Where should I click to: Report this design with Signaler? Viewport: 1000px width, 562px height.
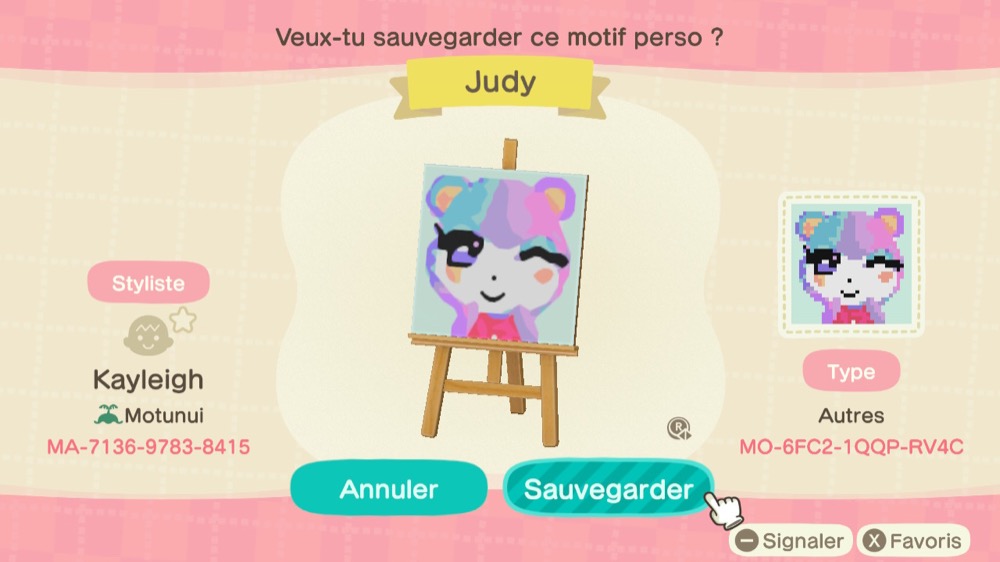(x=790, y=541)
